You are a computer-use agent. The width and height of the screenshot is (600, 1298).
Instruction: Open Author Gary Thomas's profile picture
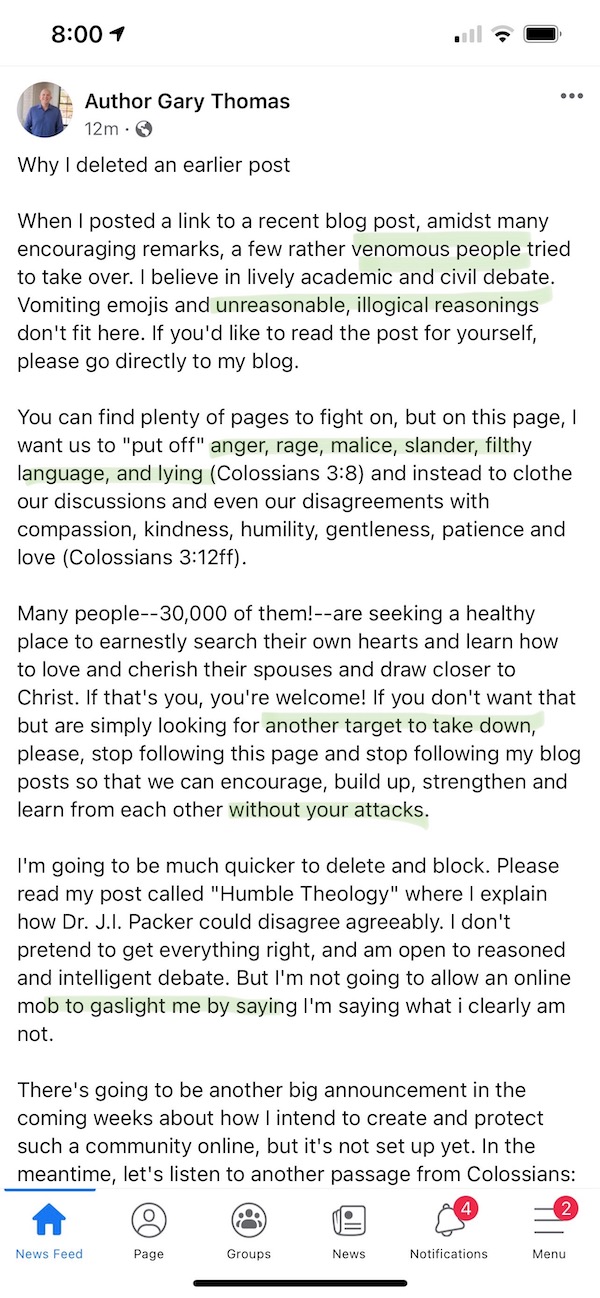tap(45, 110)
